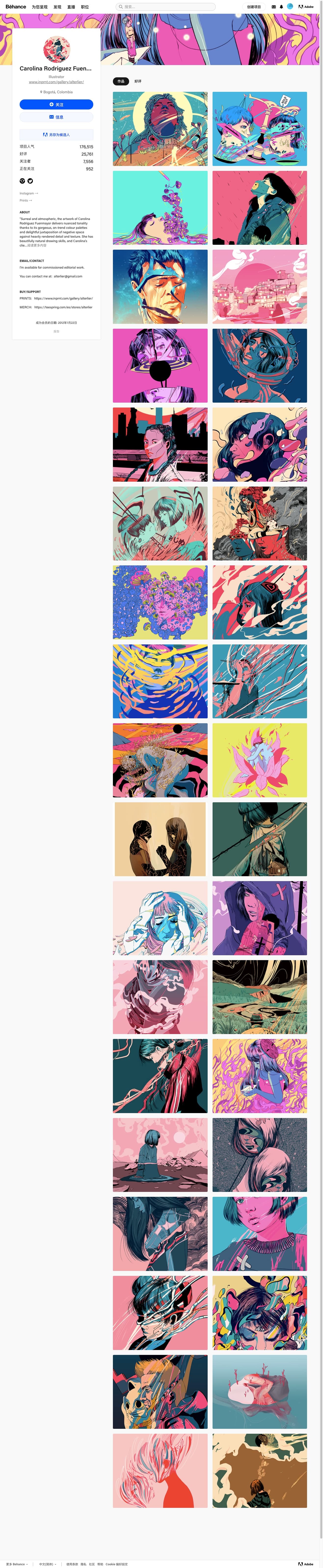The height and width of the screenshot is (1568, 323).
Task: Open the 直播 navigation item
Action: click(71, 7)
